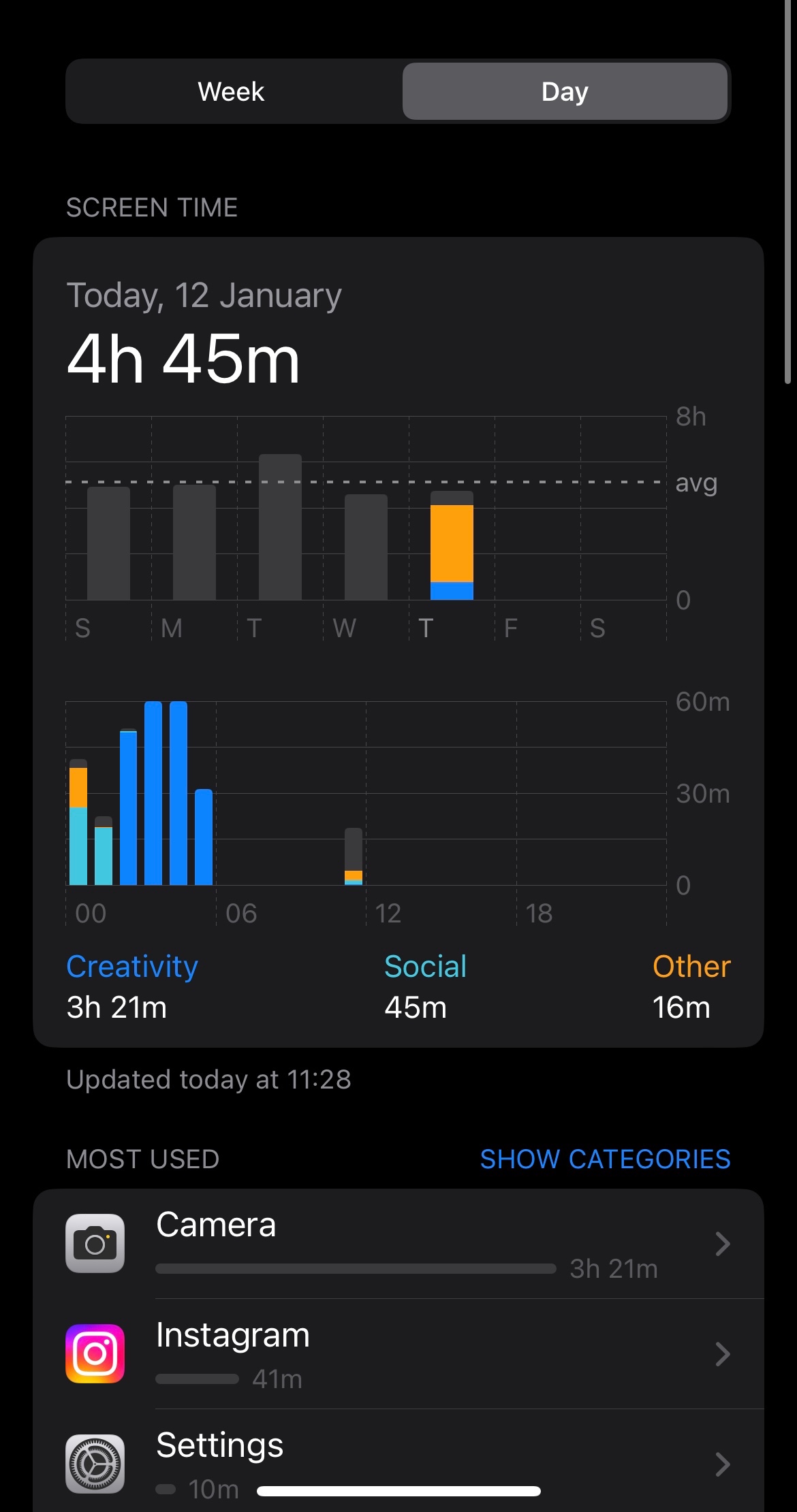Tap Tuesday's tallest bar in the weekly chart
Screen dimensions: 797x1512
[279, 528]
